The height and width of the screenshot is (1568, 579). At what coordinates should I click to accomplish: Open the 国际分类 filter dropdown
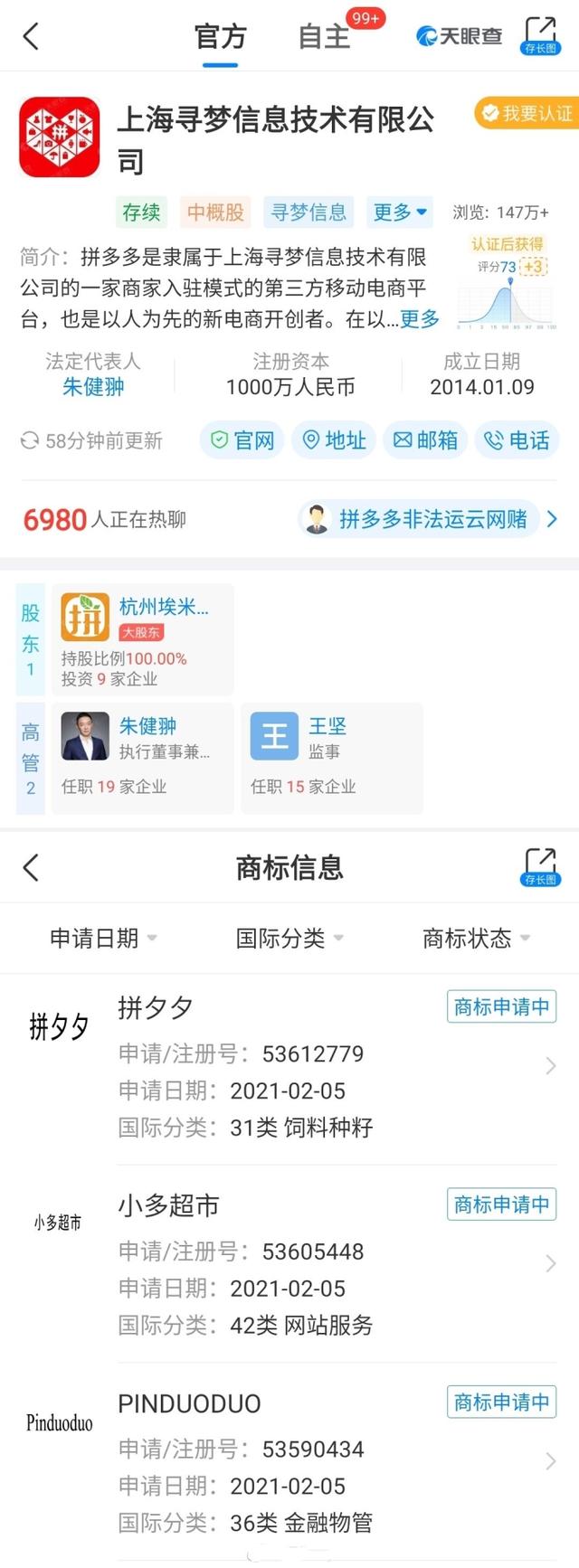(x=289, y=938)
